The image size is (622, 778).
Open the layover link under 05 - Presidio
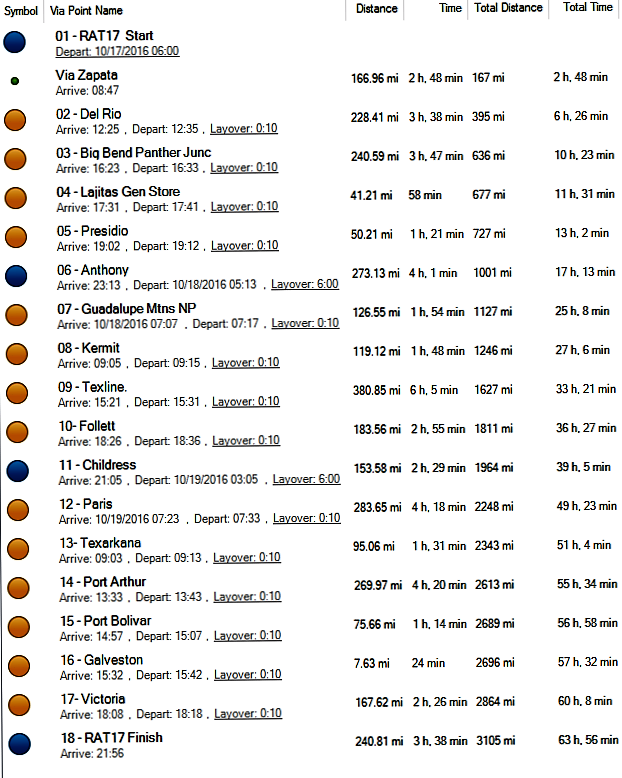tap(244, 245)
